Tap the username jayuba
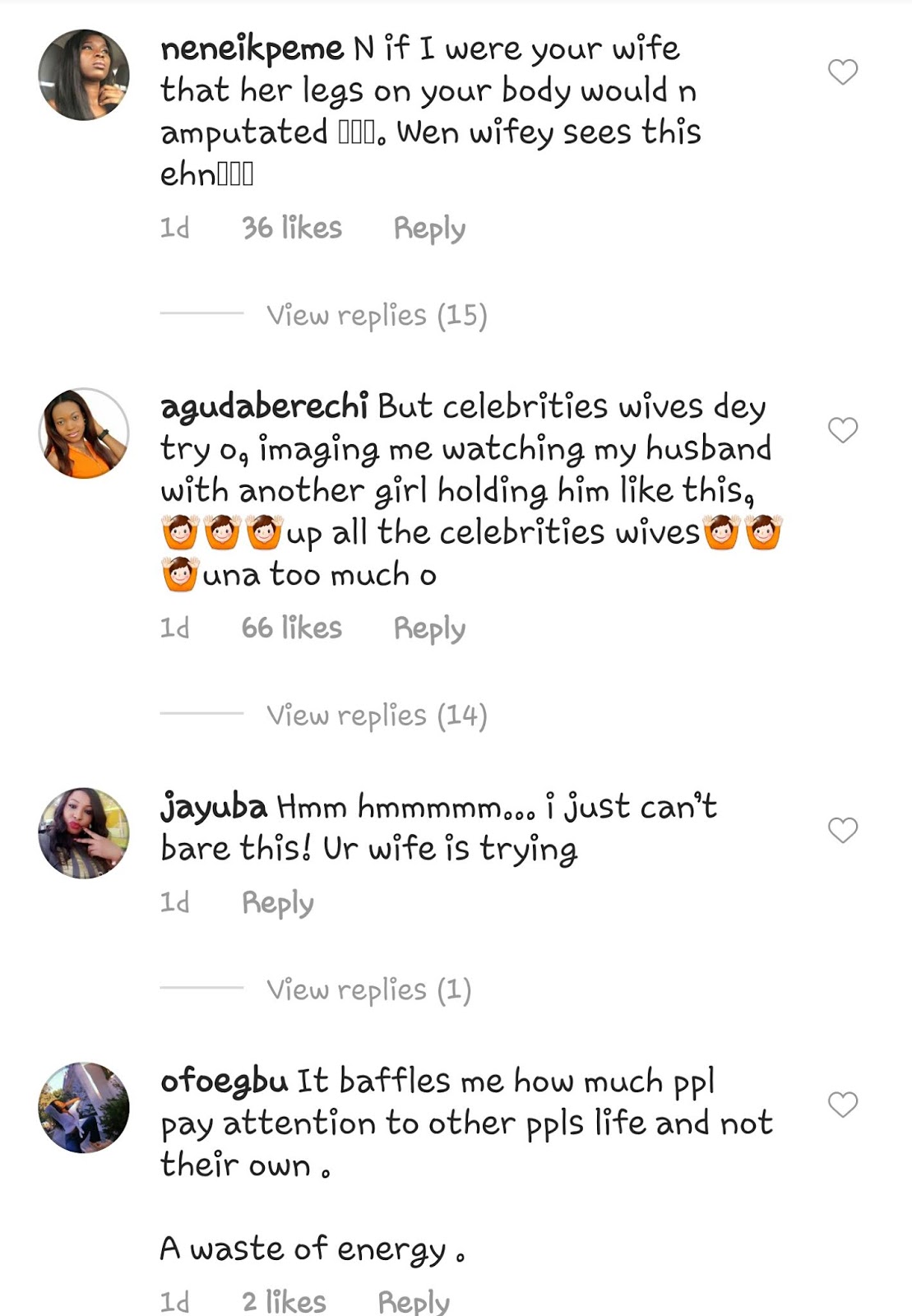The height and width of the screenshot is (1316, 912). coord(214,807)
